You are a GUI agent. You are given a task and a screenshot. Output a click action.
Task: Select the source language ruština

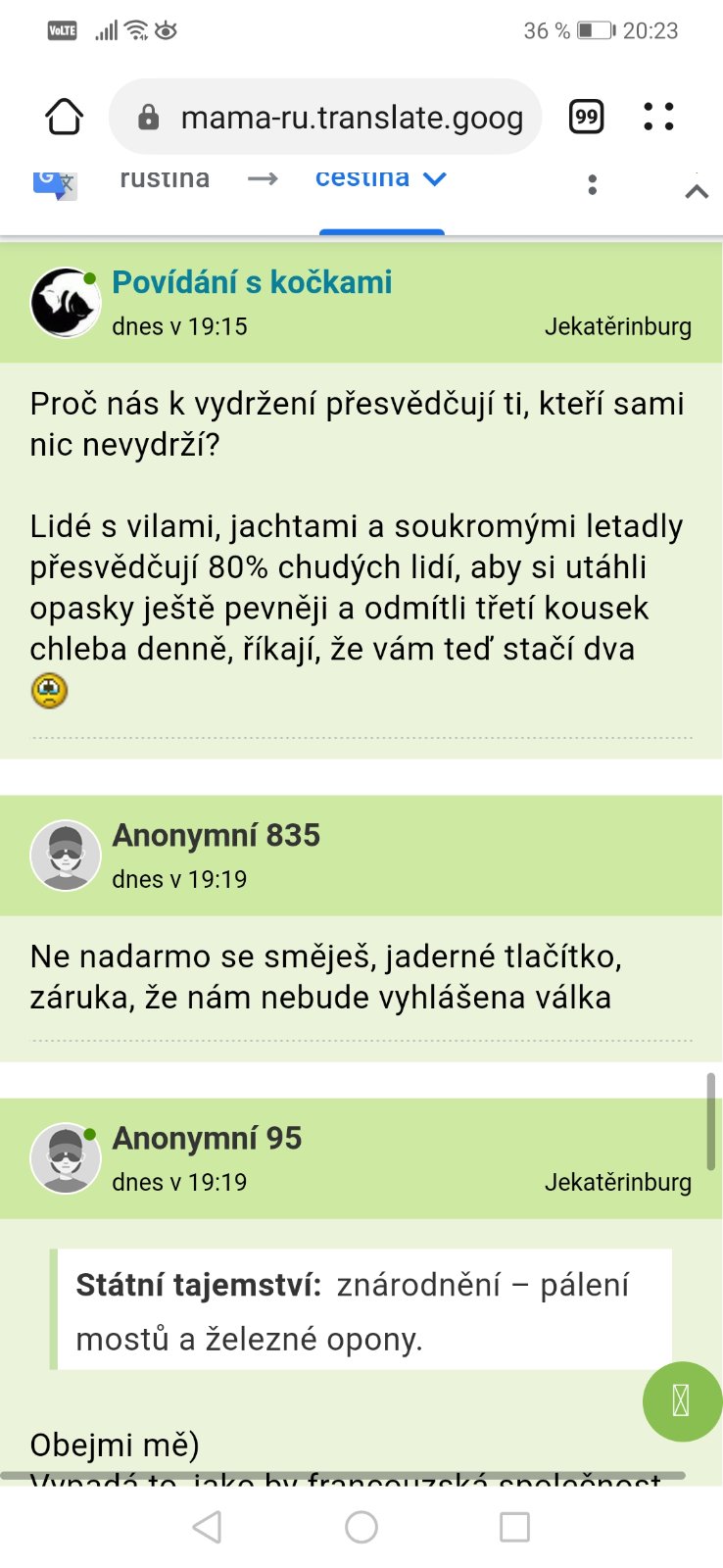(165, 181)
